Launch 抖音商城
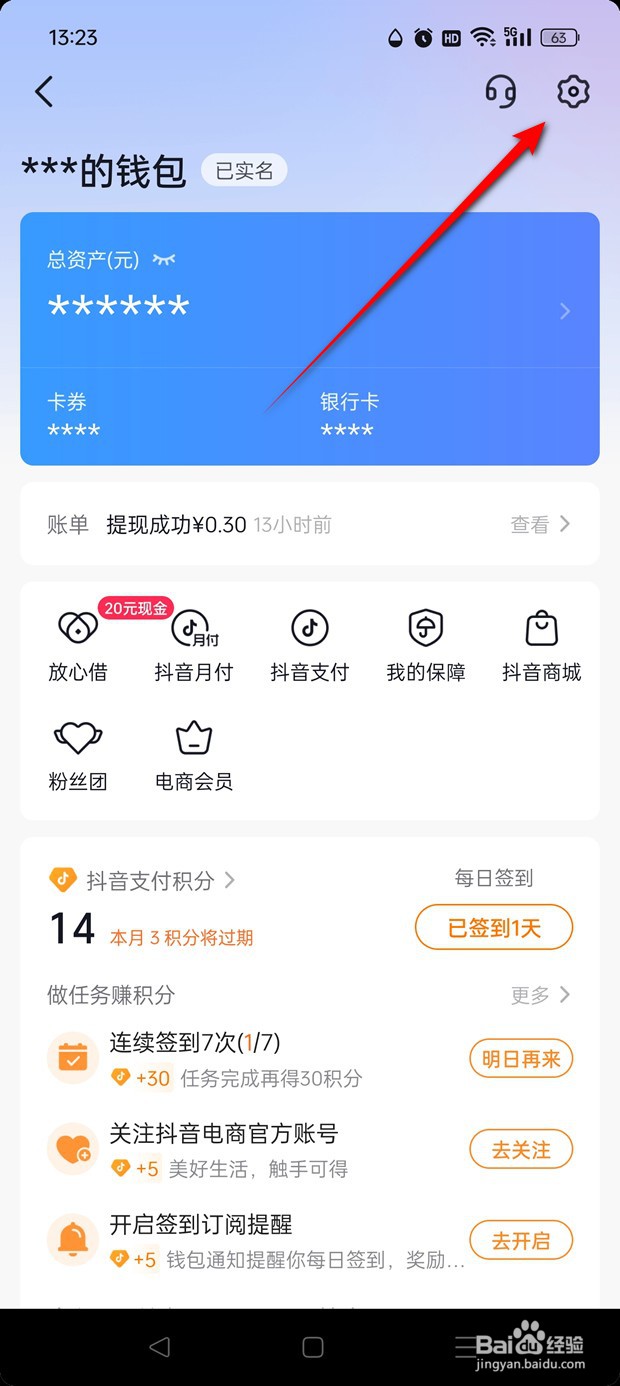The width and height of the screenshot is (620, 1386). point(541,645)
